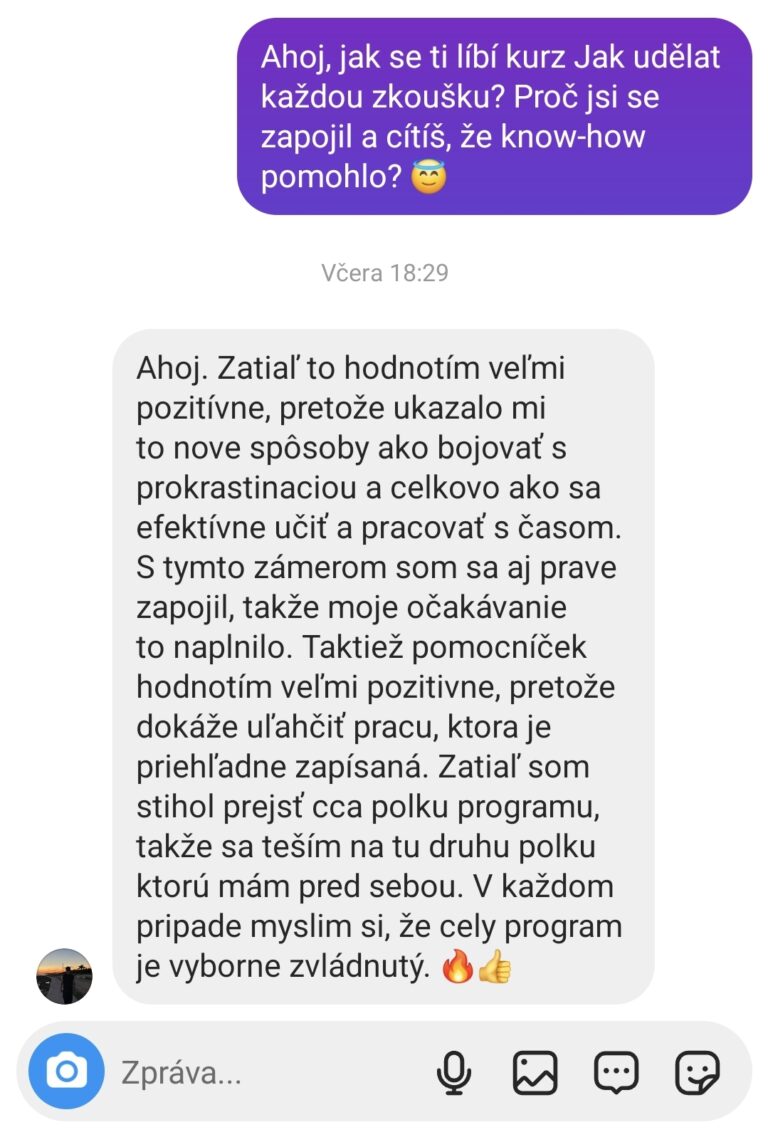
Task: Open the camera from message bar
Action: tap(66, 1073)
